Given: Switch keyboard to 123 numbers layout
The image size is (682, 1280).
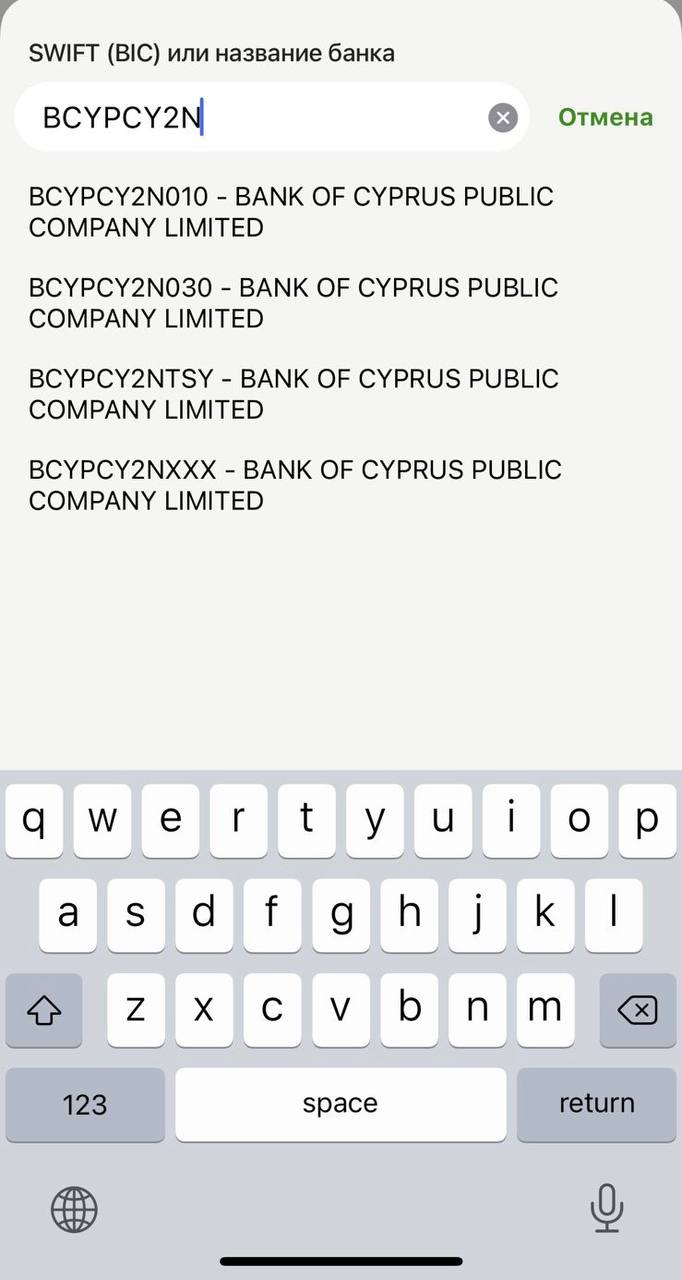Looking at the screenshot, I should 85,1104.
